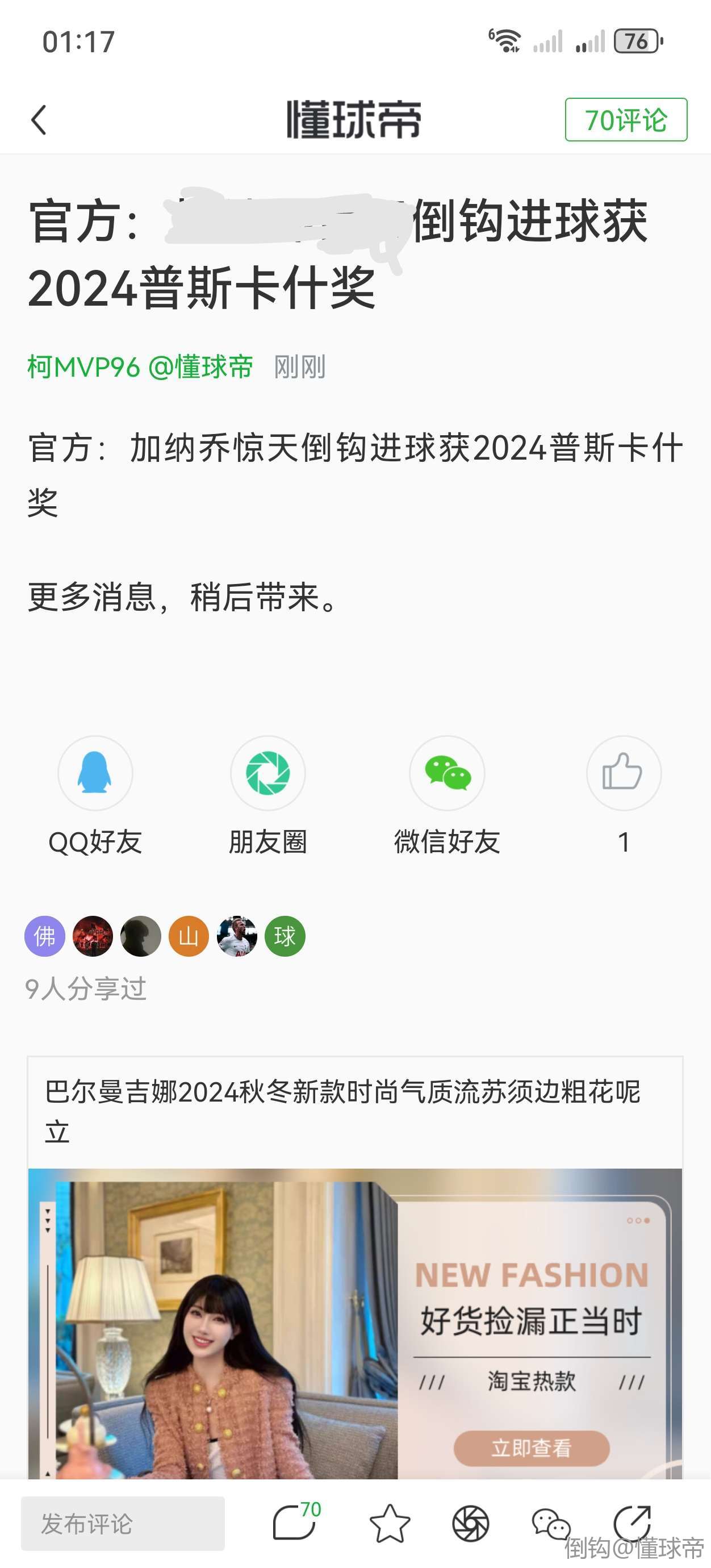Screen dimensions: 711x1568
Task: Open the 巴尔曼吉娜 fashion ad card
Action: pos(355,1267)
